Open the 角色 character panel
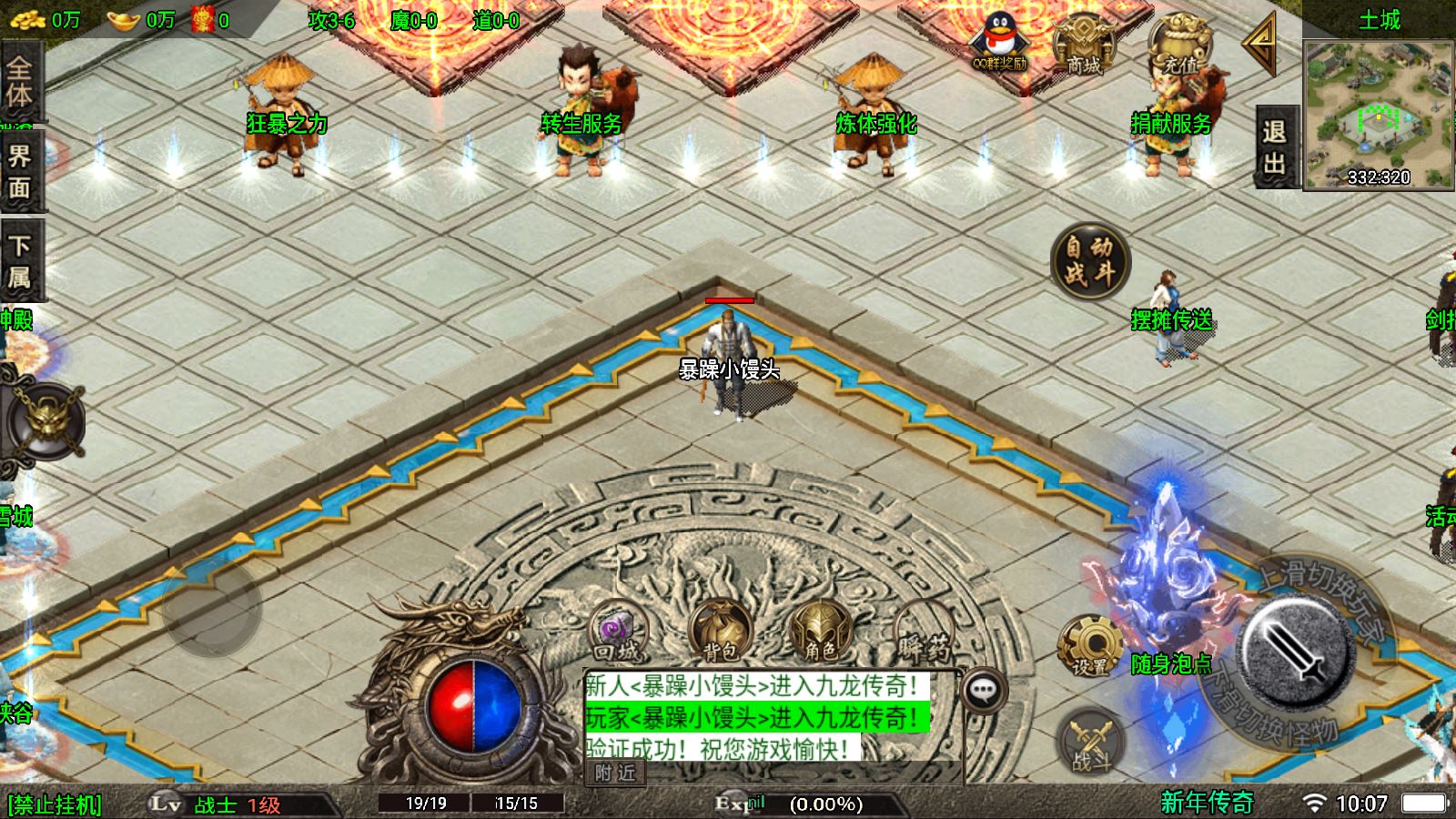The height and width of the screenshot is (819, 1456). [x=819, y=632]
